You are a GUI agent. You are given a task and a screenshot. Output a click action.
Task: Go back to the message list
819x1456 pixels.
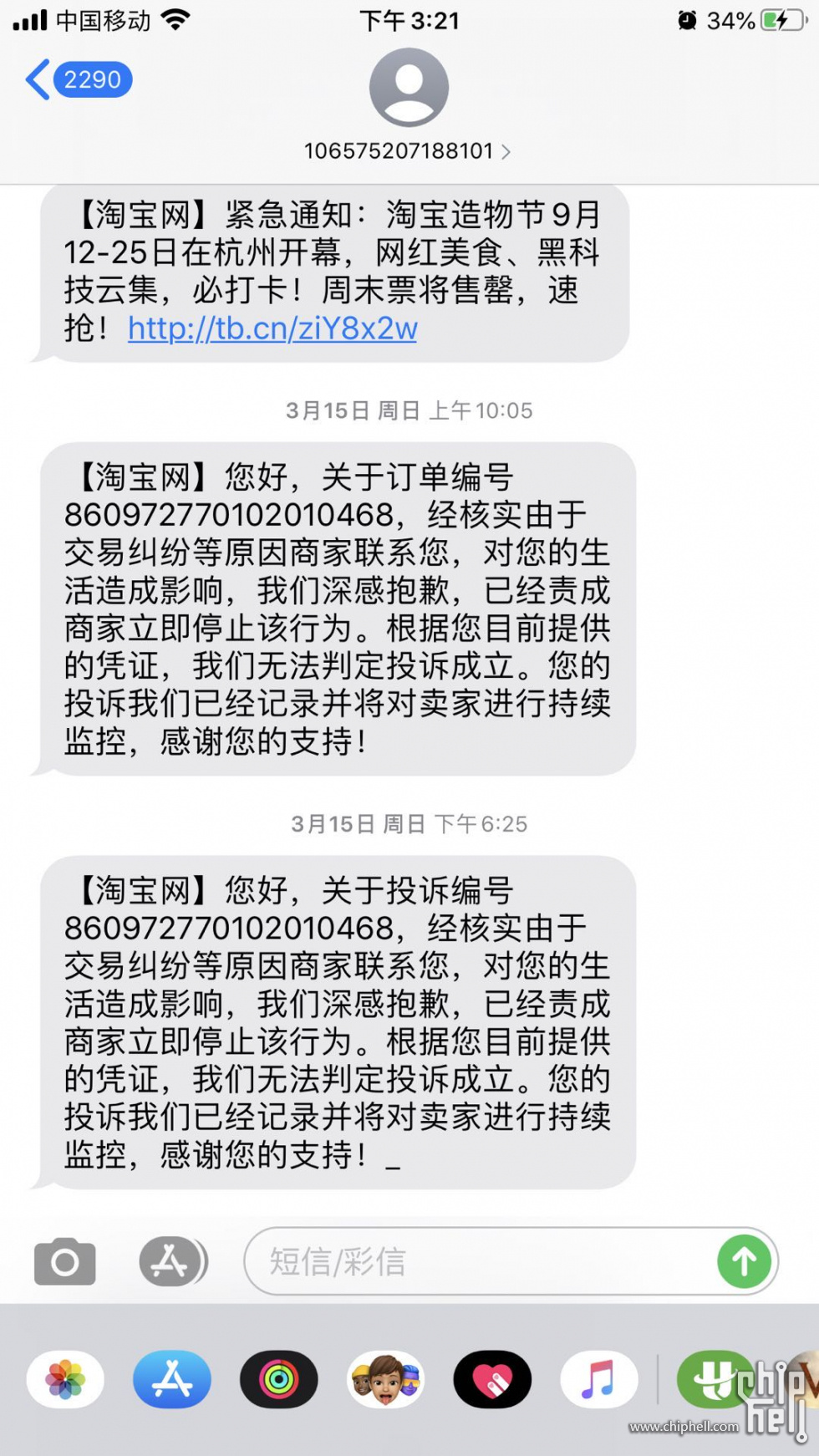(79, 79)
